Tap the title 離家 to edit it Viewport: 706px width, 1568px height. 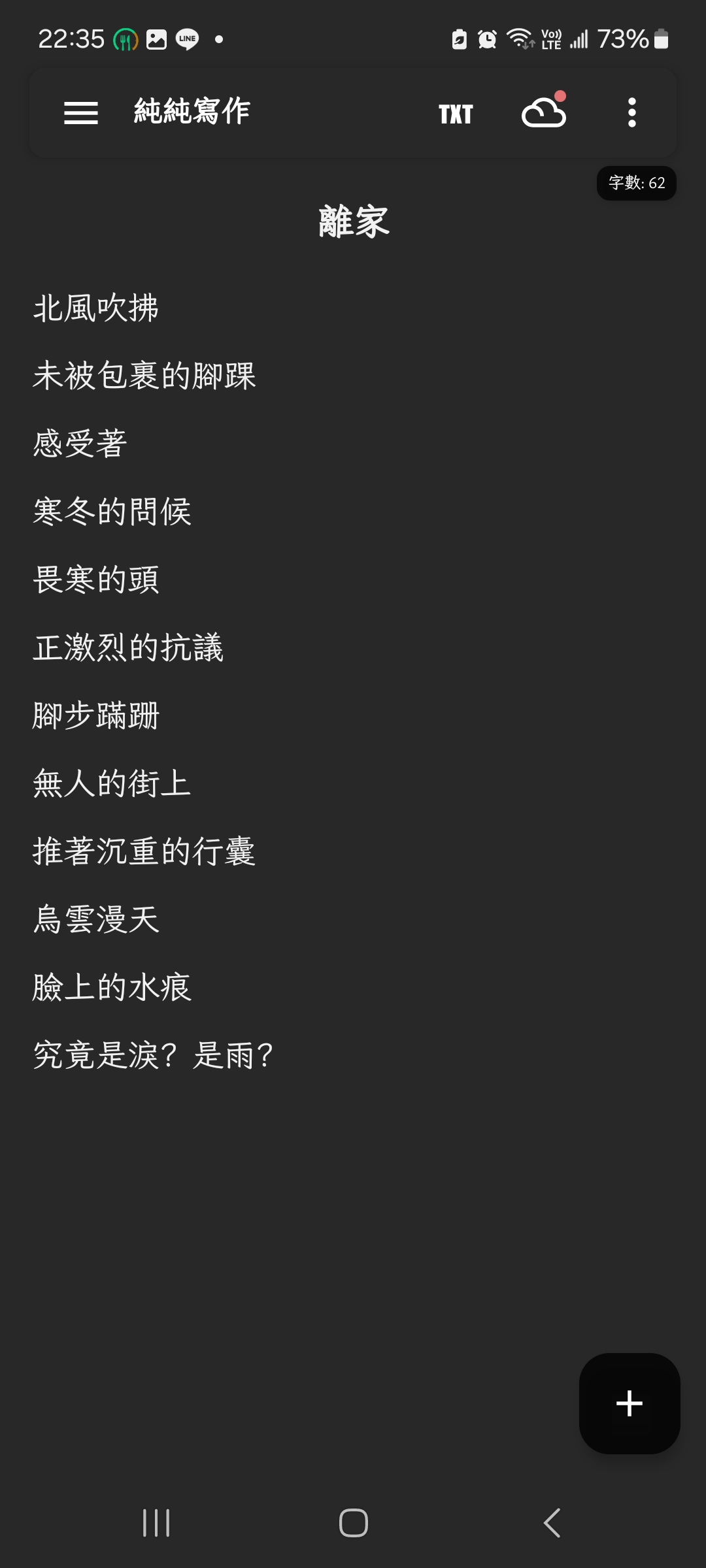(353, 222)
